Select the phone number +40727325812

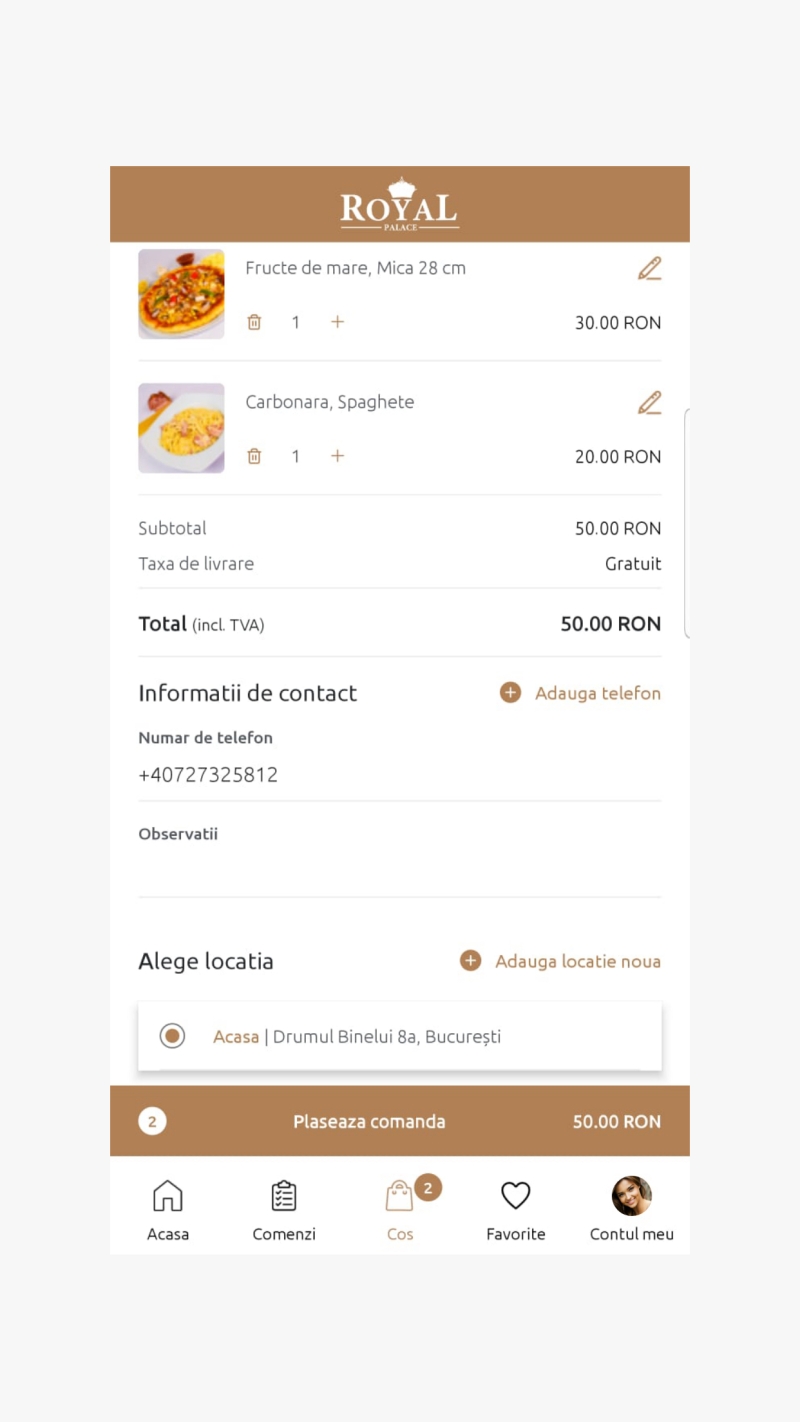point(208,774)
